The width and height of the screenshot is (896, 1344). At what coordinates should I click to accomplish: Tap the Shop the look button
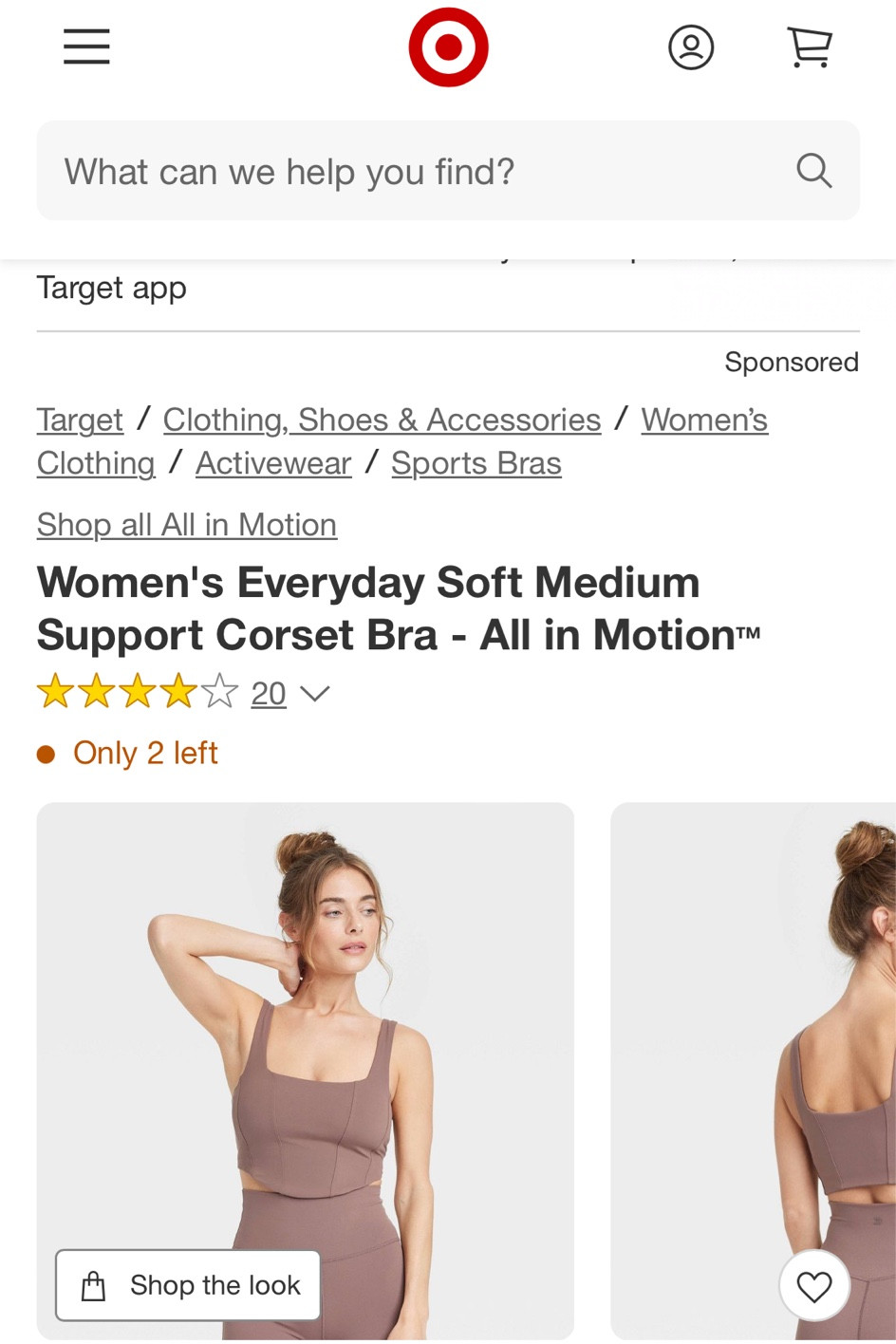coord(188,1285)
